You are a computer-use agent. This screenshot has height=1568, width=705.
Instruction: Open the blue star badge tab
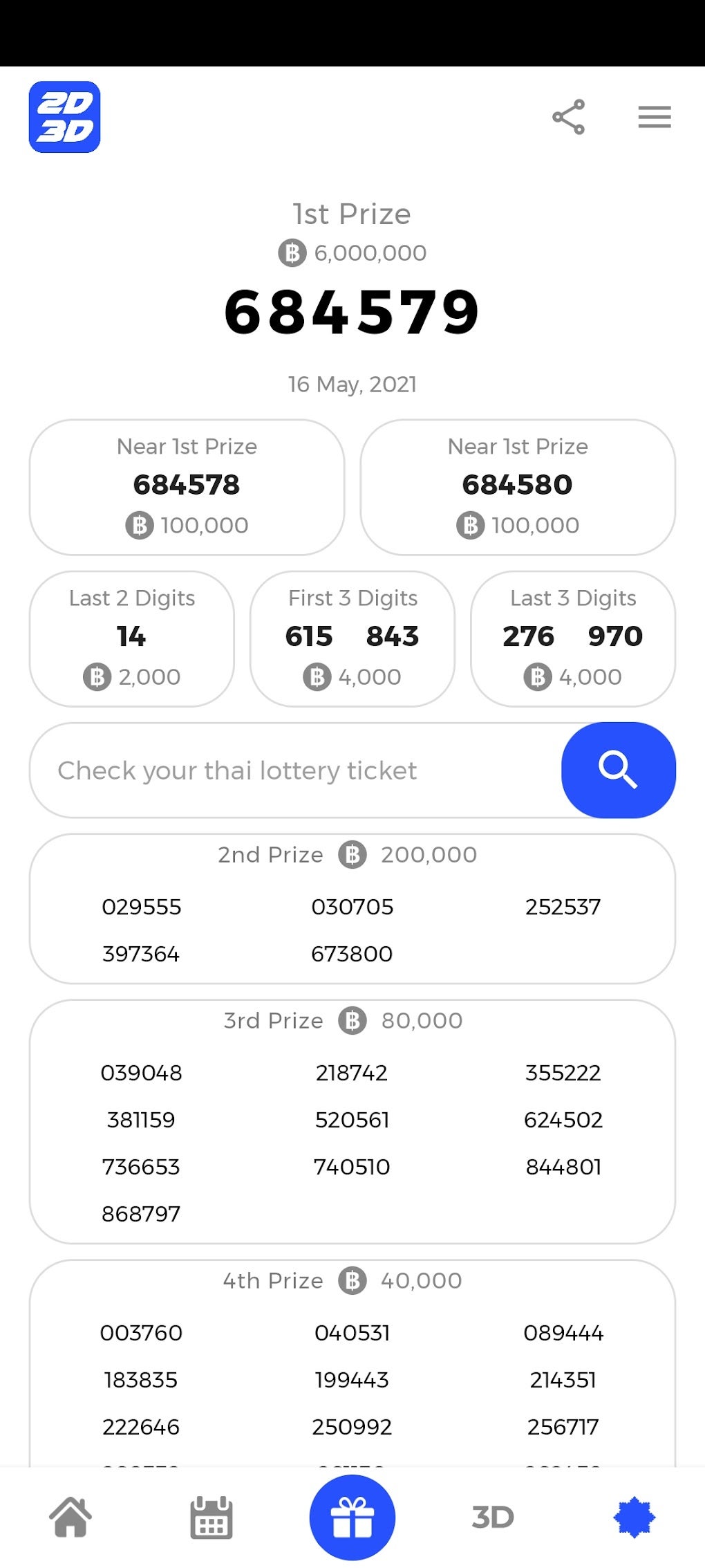pos(634,1517)
